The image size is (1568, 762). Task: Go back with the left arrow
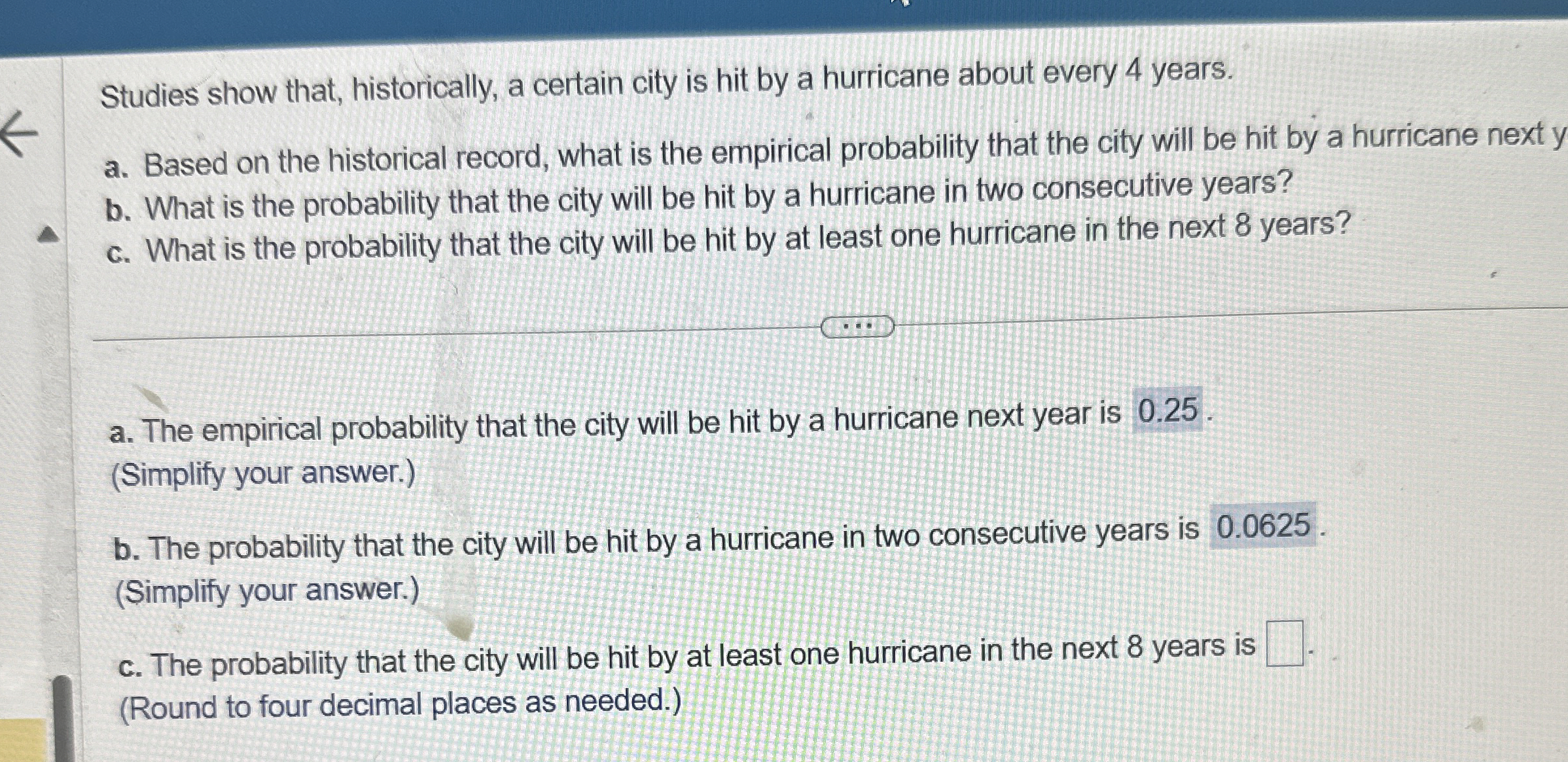[18, 134]
